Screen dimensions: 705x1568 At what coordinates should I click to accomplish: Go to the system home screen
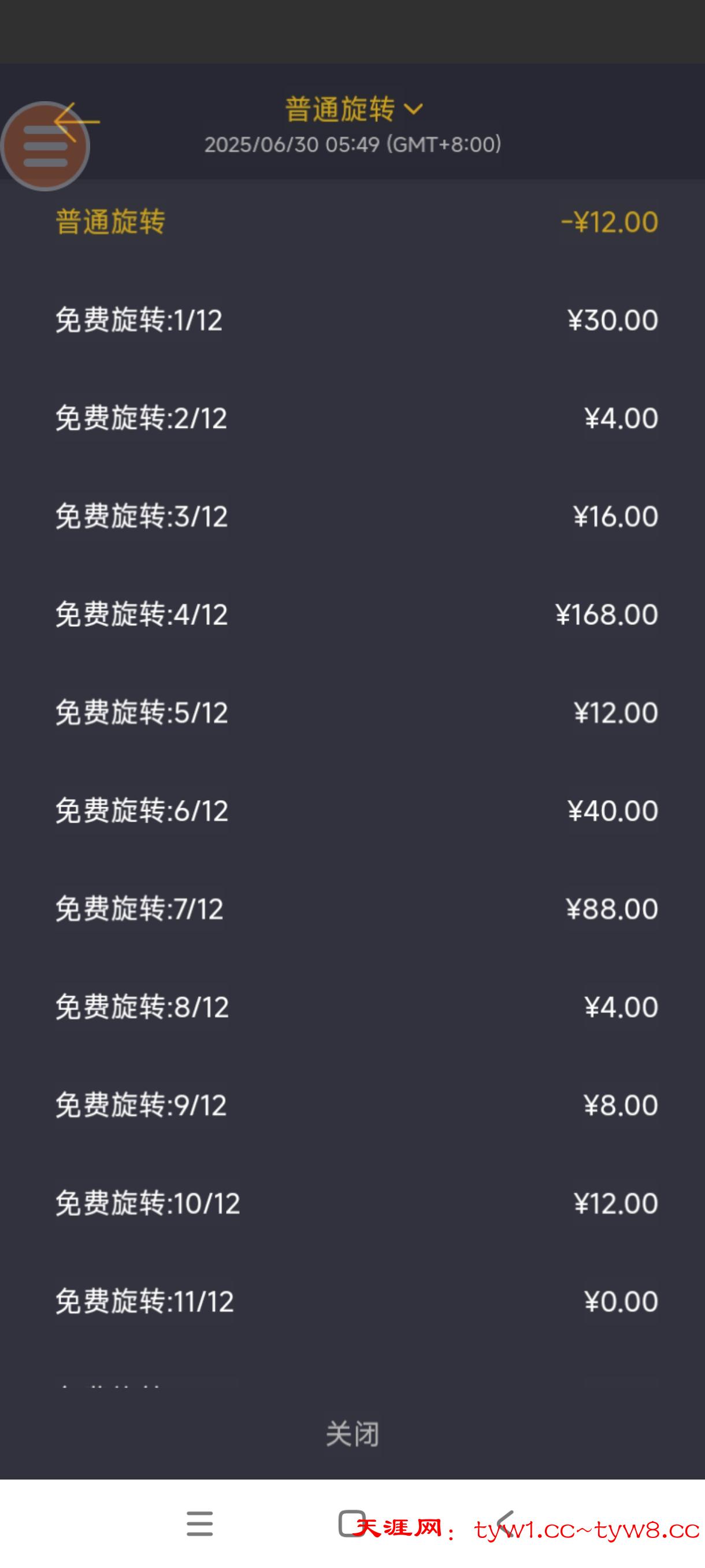tap(351, 1523)
